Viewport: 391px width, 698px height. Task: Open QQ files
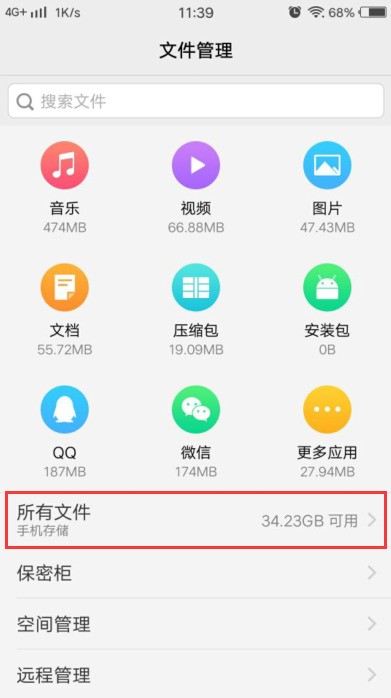[65, 432]
